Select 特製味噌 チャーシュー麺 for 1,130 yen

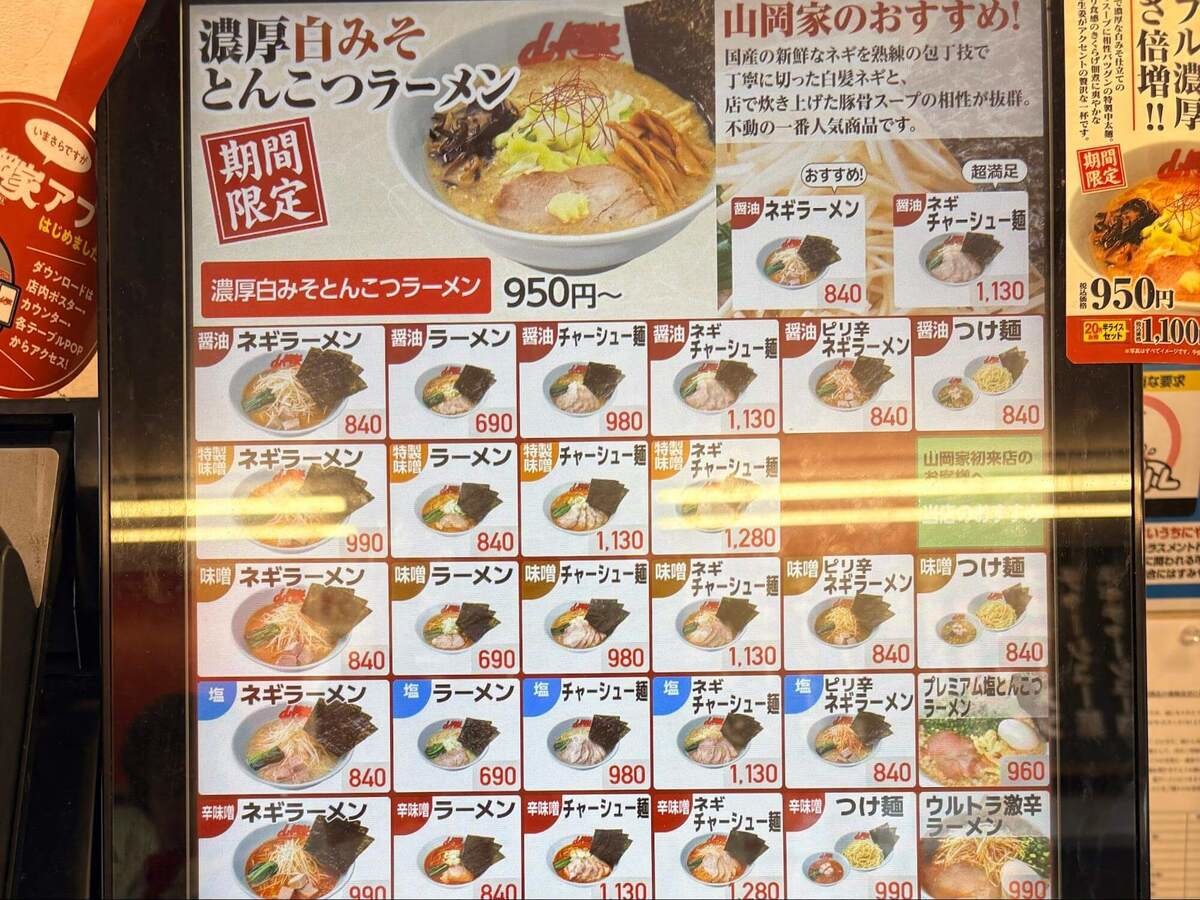click(584, 498)
